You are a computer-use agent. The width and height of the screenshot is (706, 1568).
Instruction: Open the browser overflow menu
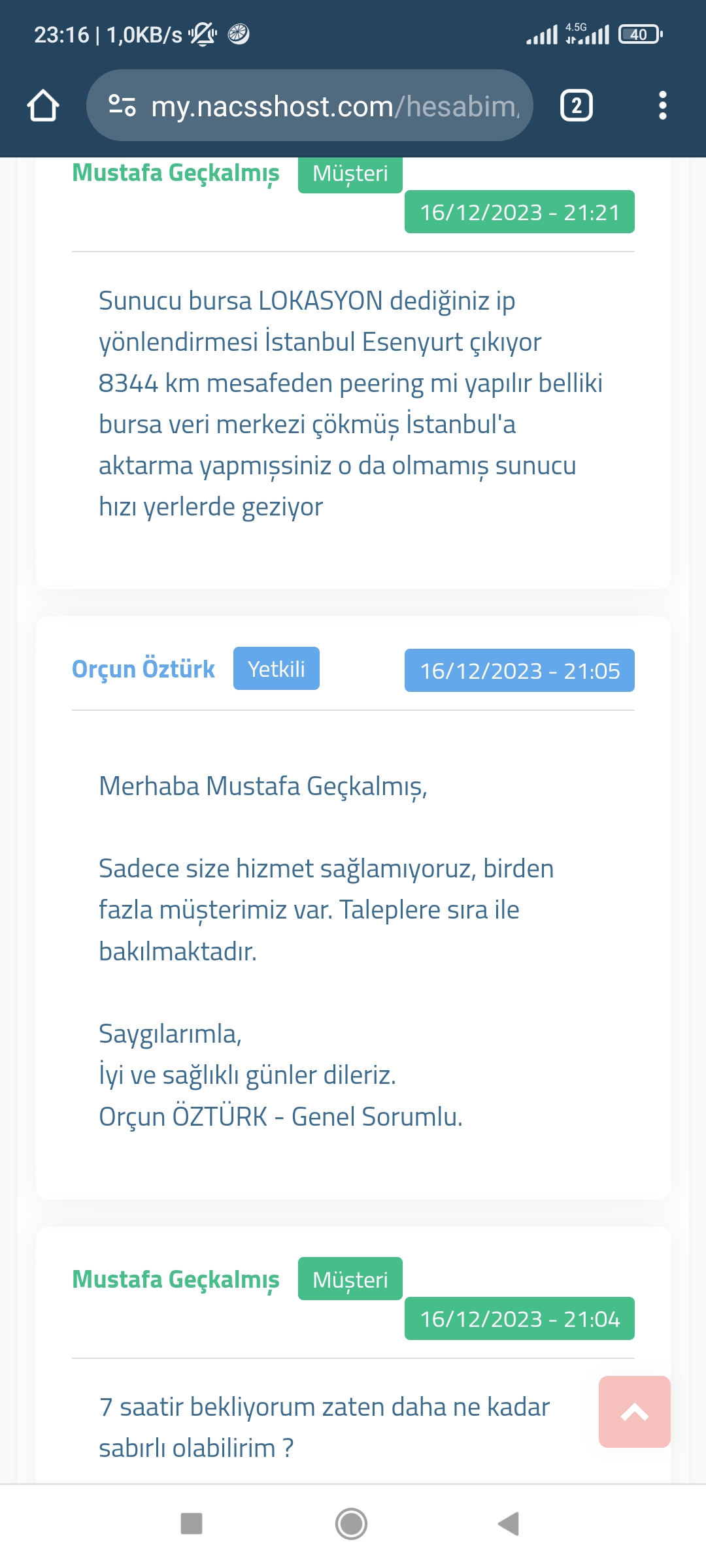(x=663, y=106)
